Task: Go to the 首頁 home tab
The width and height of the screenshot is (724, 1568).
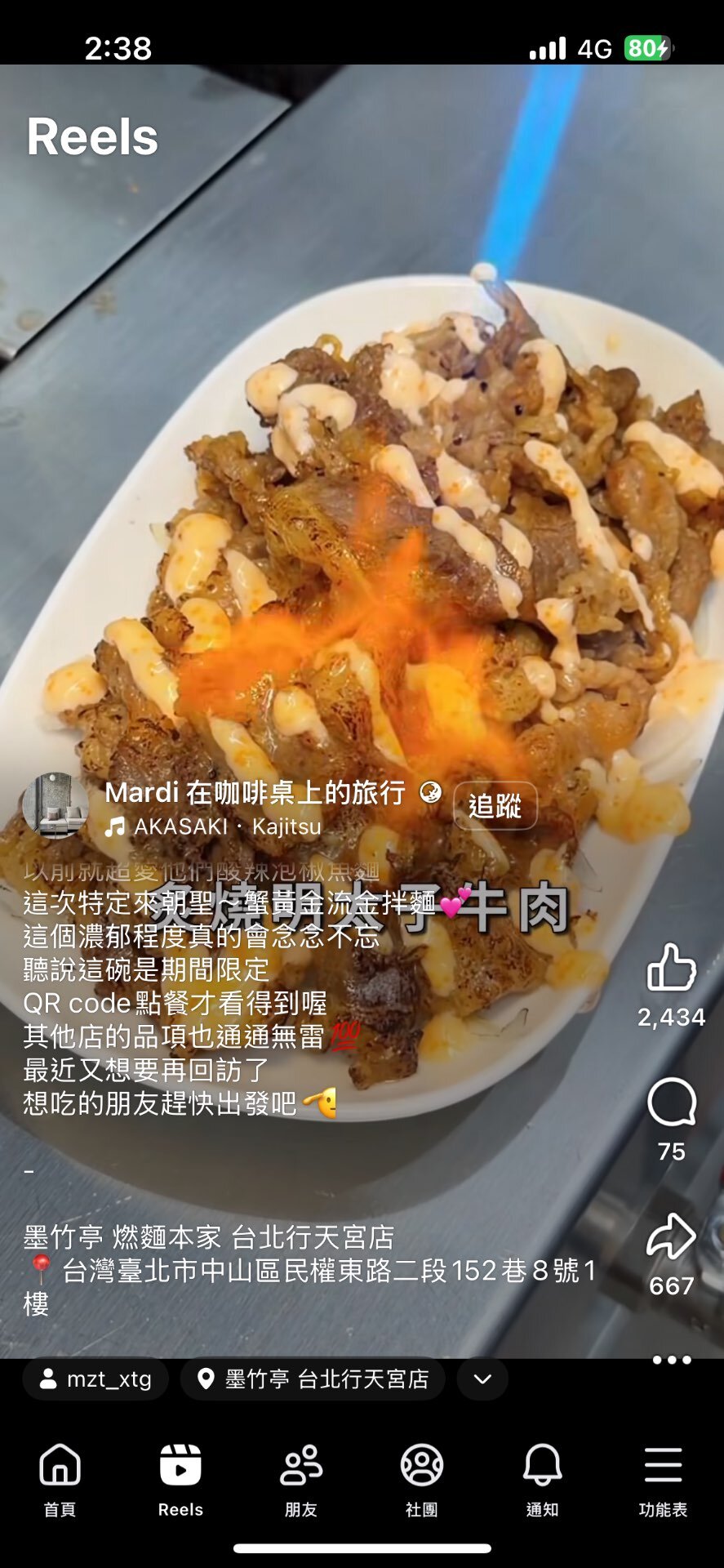Action: (x=60, y=1478)
